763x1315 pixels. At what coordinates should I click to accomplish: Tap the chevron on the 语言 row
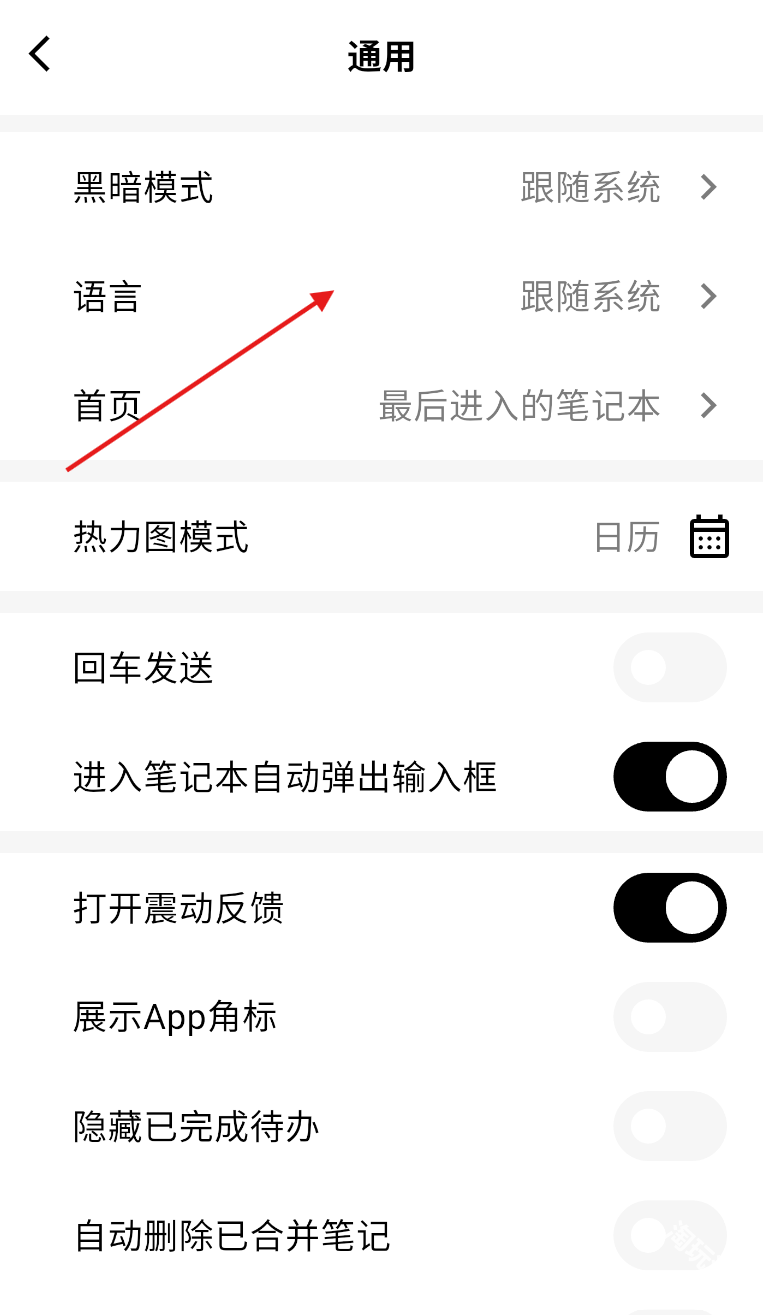(x=709, y=297)
